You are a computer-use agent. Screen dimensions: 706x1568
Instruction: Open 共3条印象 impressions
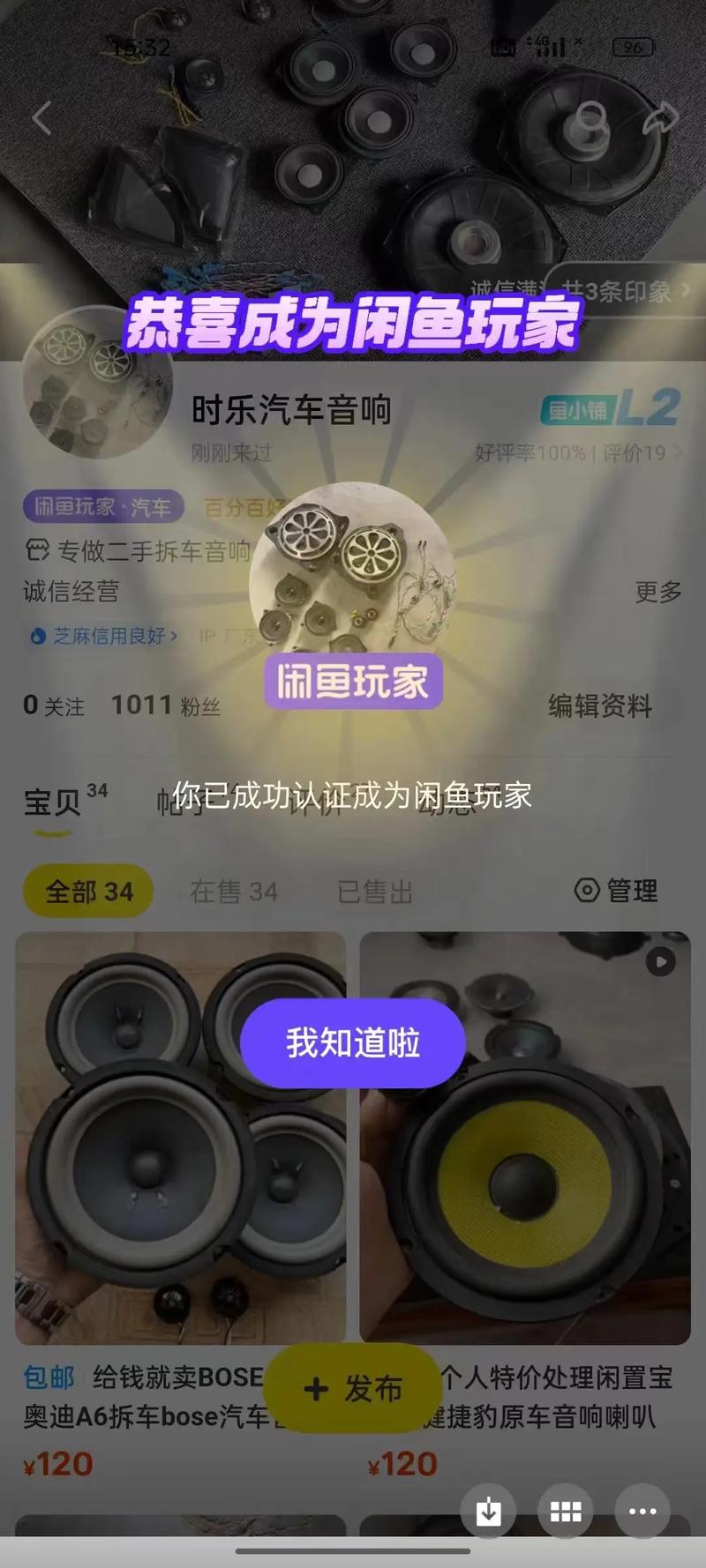click(622, 290)
